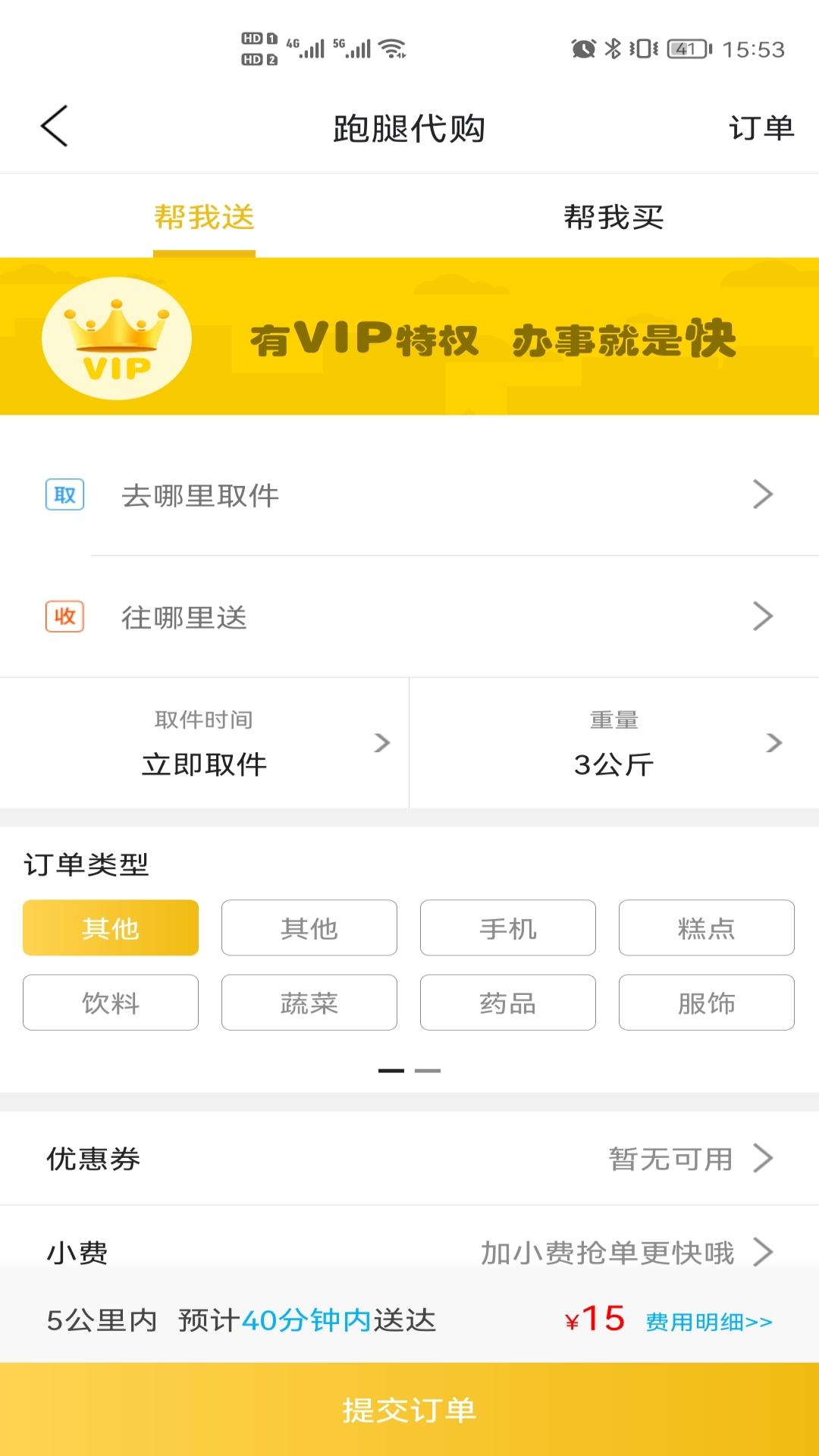
Task: Click the orange 收 delivery badge icon
Action: [x=64, y=617]
